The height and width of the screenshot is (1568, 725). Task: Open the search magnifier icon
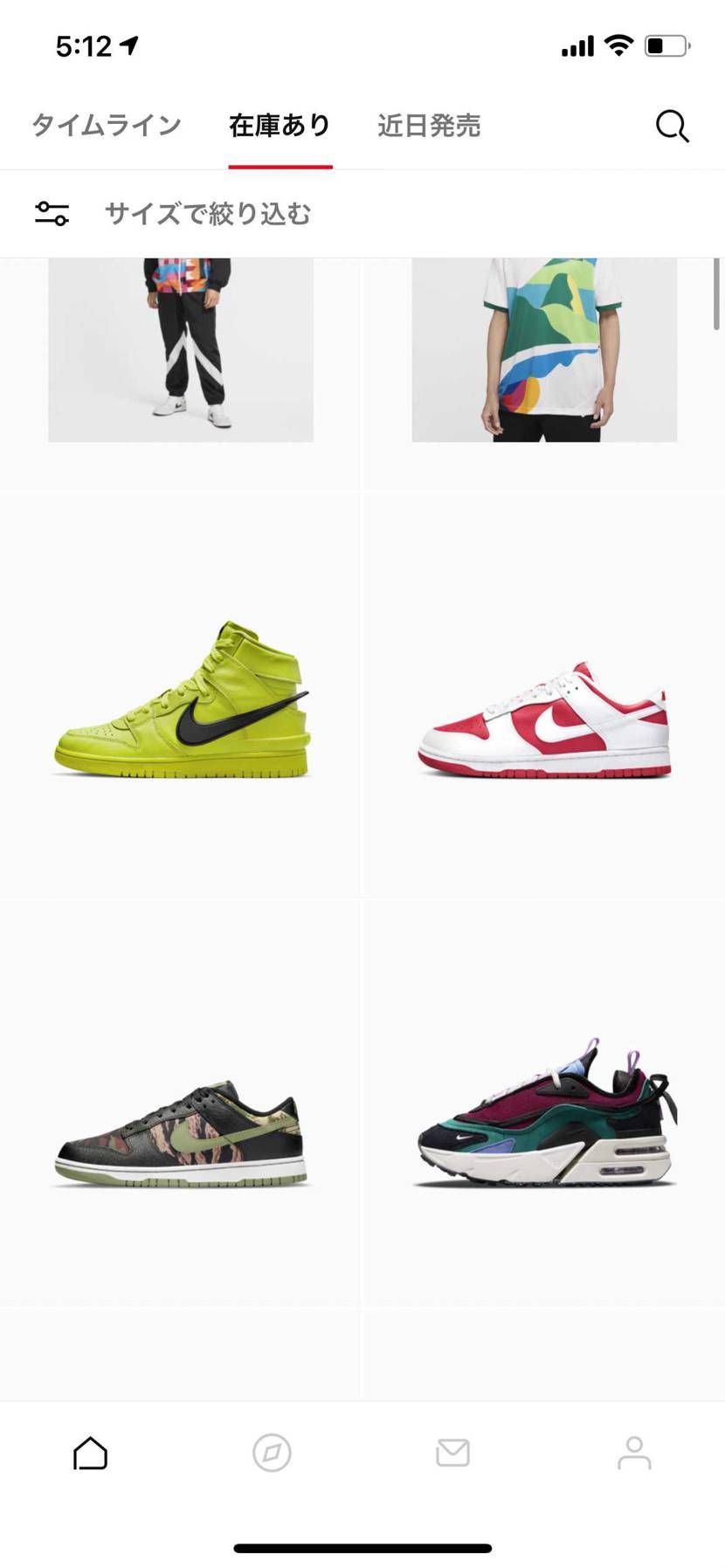pyautogui.click(x=672, y=126)
